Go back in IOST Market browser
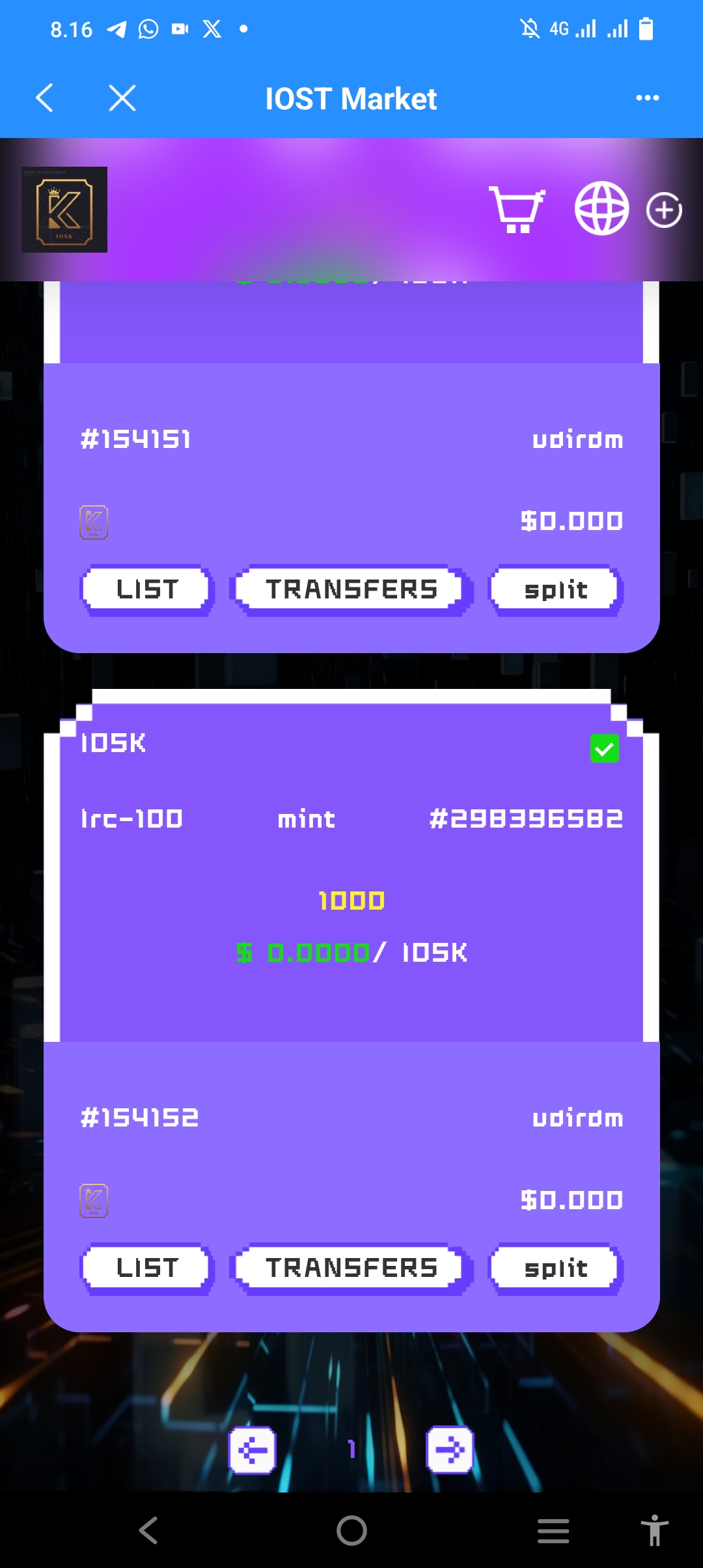The height and width of the screenshot is (1568, 703). [x=44, y=98]
